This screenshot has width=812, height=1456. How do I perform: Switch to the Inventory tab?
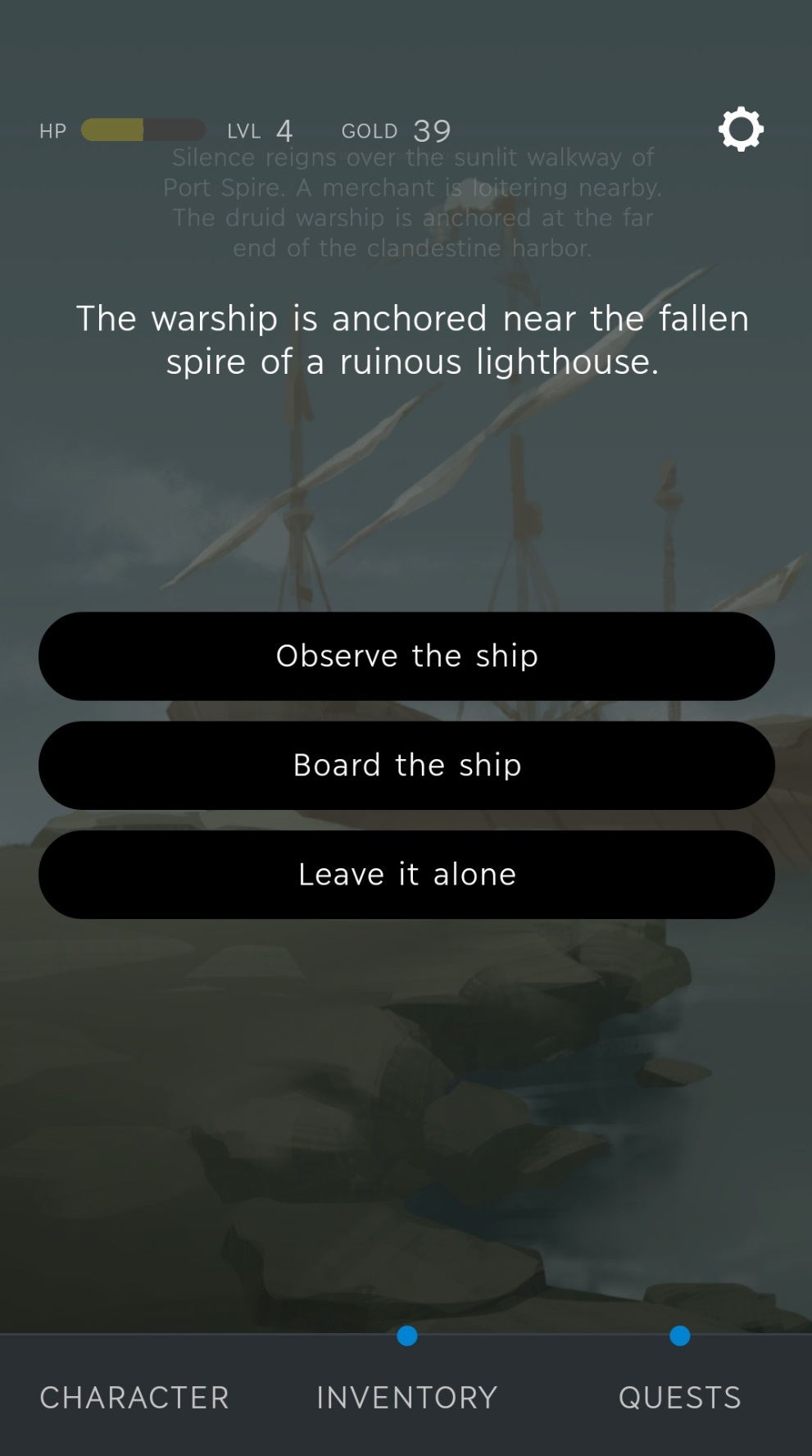click(x=407, y=1397)
